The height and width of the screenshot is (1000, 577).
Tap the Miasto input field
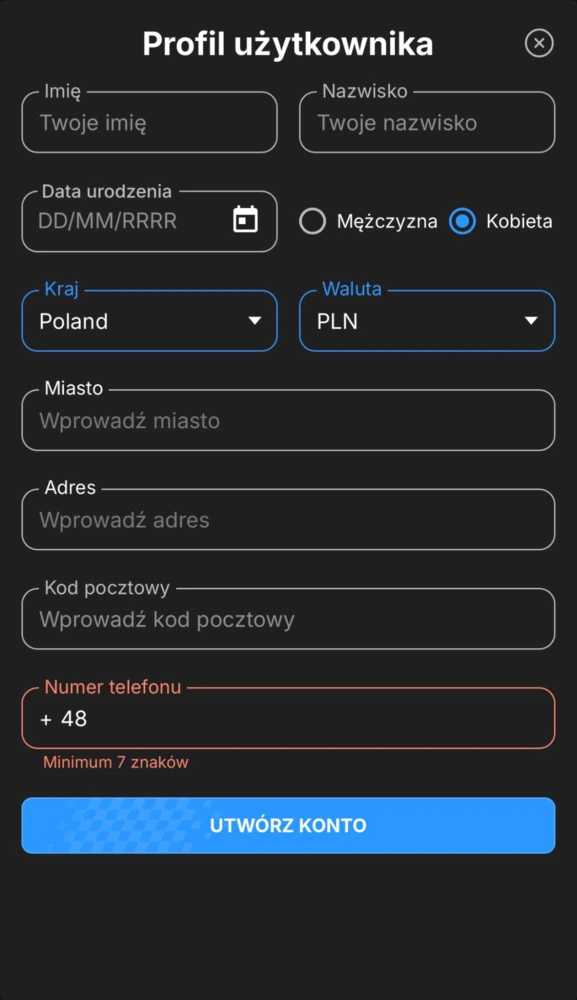[288, 420]
